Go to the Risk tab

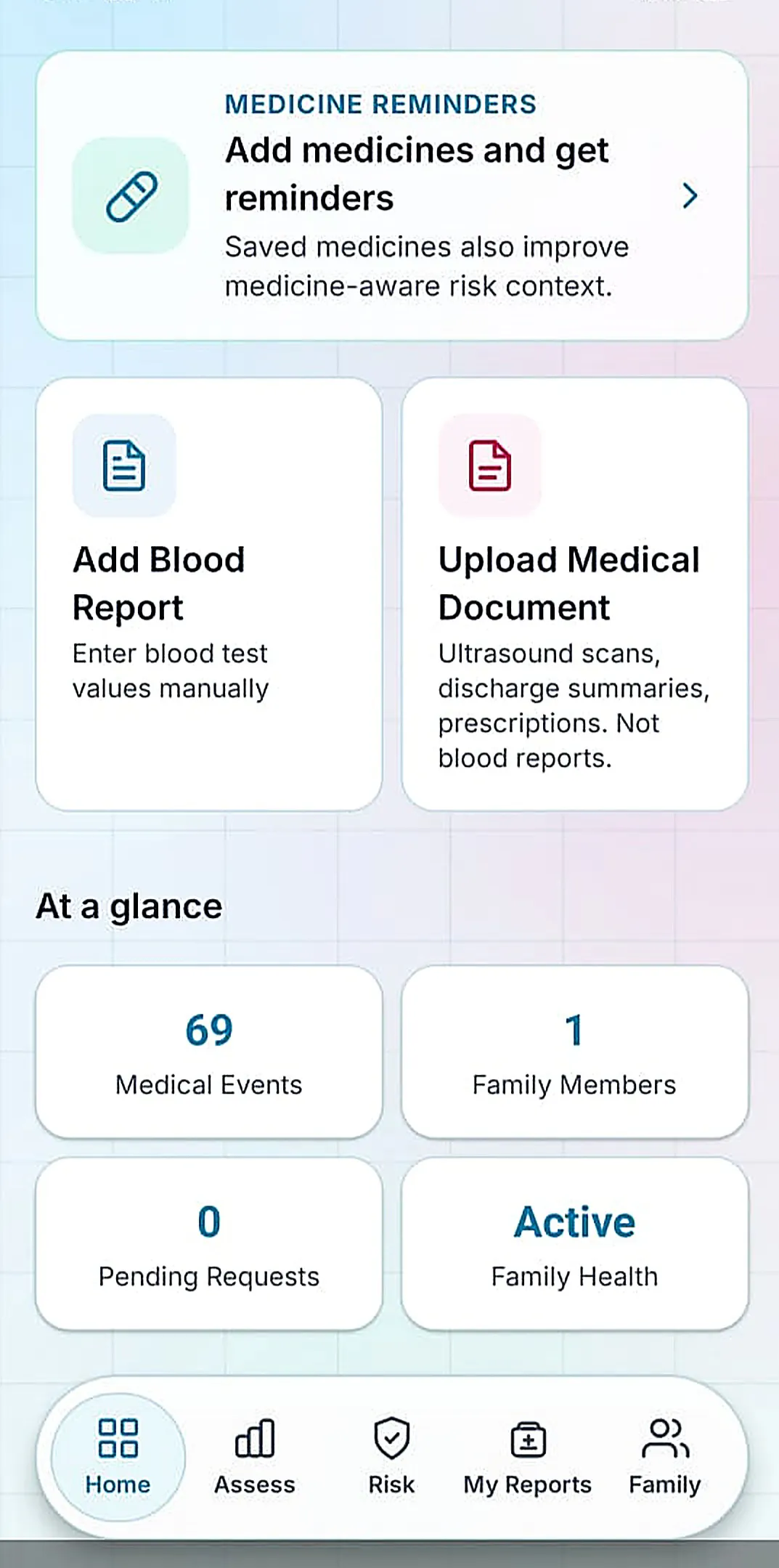click(392, 1457)
